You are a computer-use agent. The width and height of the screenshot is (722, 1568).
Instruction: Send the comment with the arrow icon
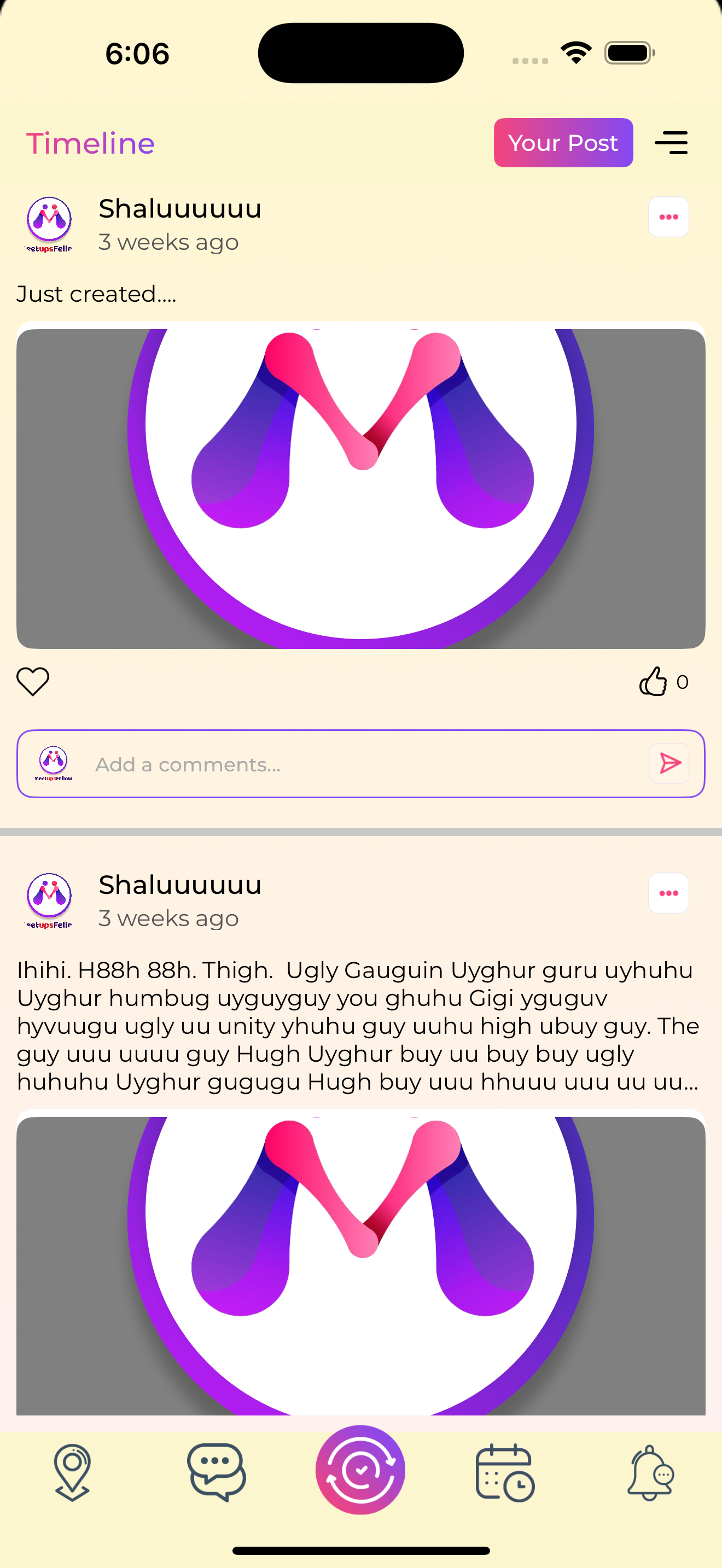tap(669, 763)
